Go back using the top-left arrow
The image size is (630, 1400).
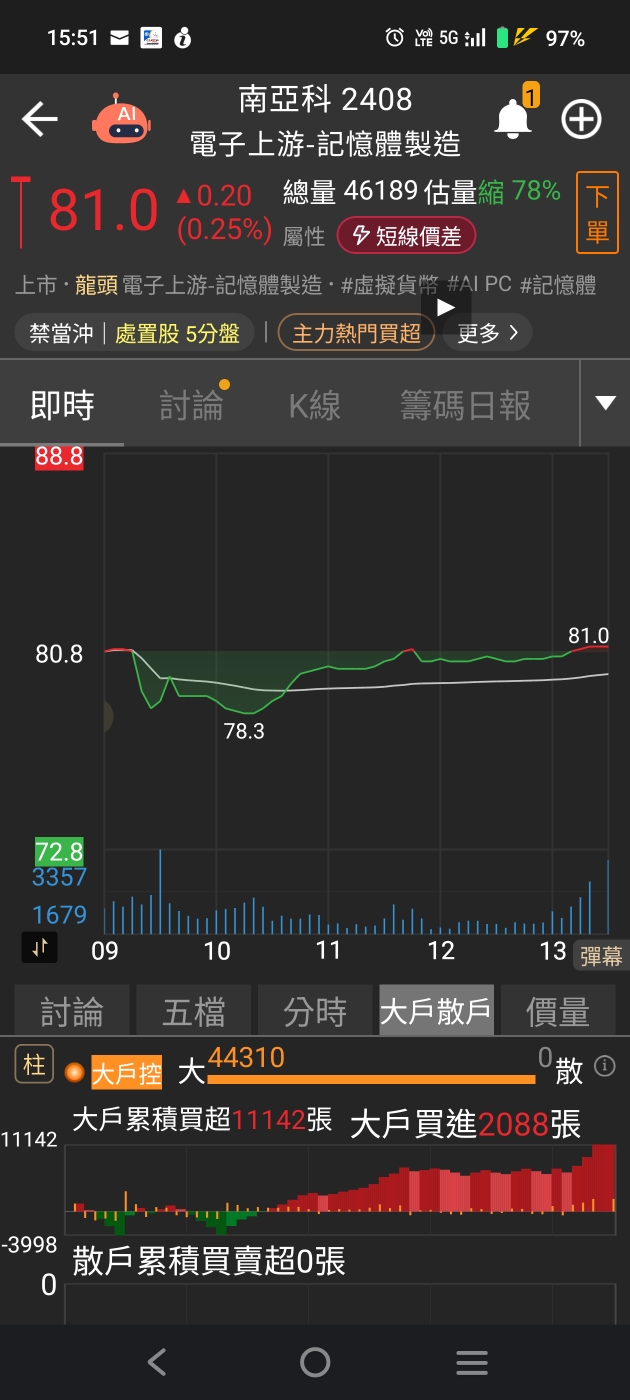click(x=40, y=120)
